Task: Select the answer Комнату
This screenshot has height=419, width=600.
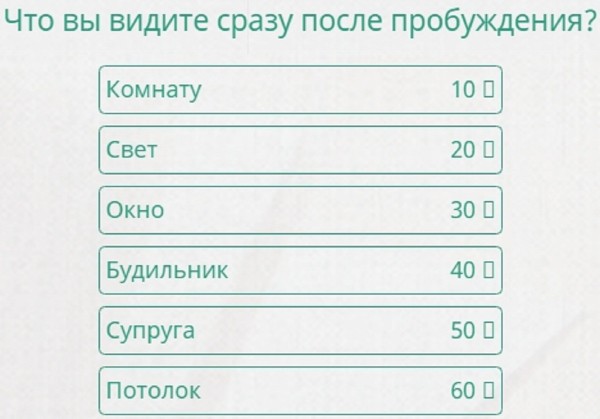Action: 300,90
